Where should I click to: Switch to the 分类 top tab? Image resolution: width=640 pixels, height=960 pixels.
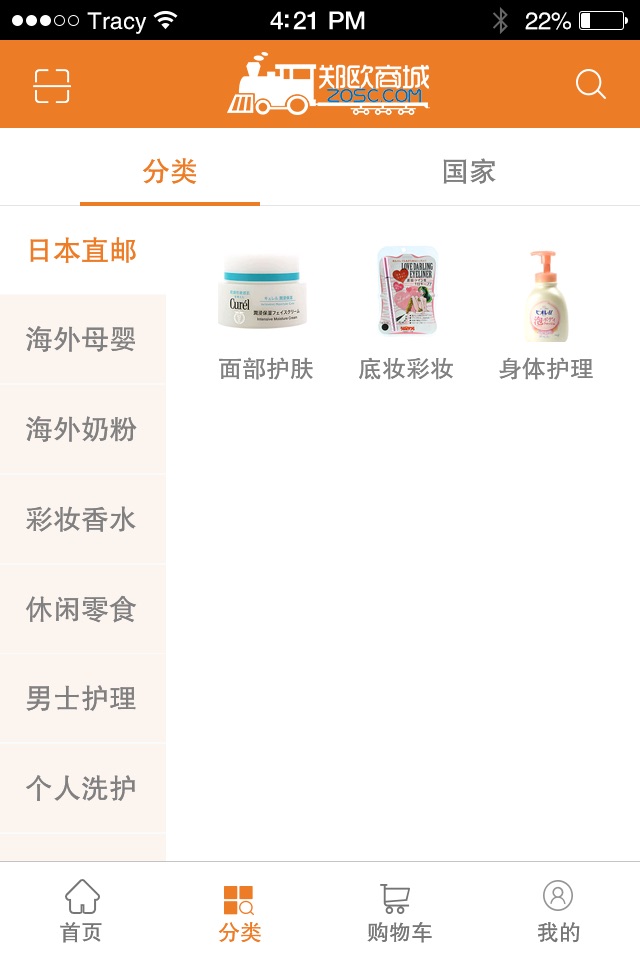(170, 172)
